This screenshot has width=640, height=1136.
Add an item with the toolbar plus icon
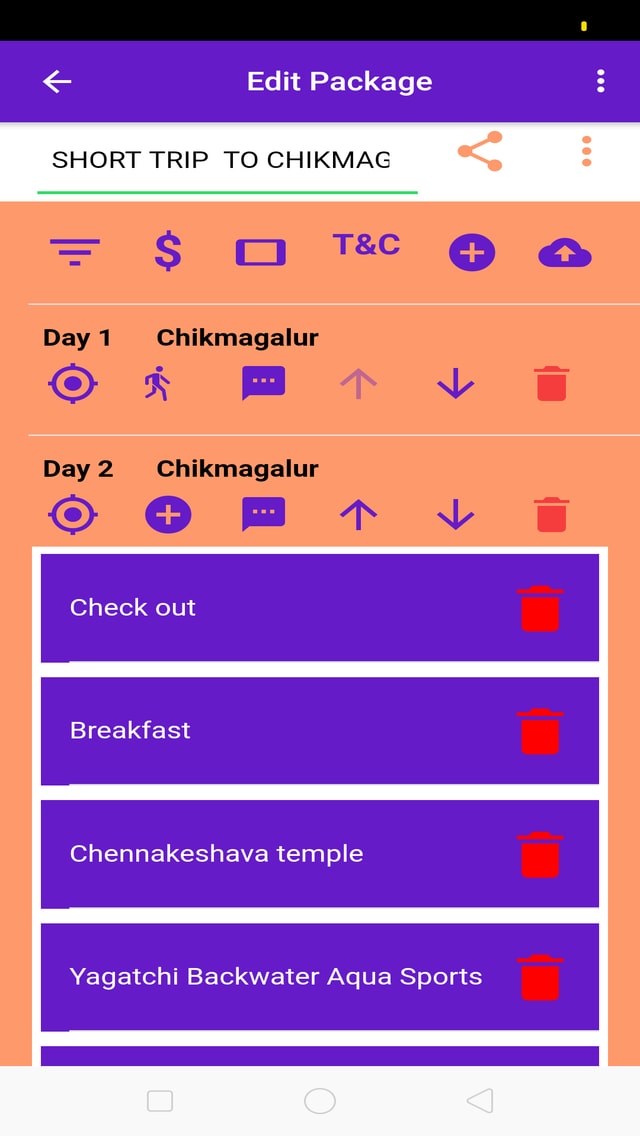(472, 254)
